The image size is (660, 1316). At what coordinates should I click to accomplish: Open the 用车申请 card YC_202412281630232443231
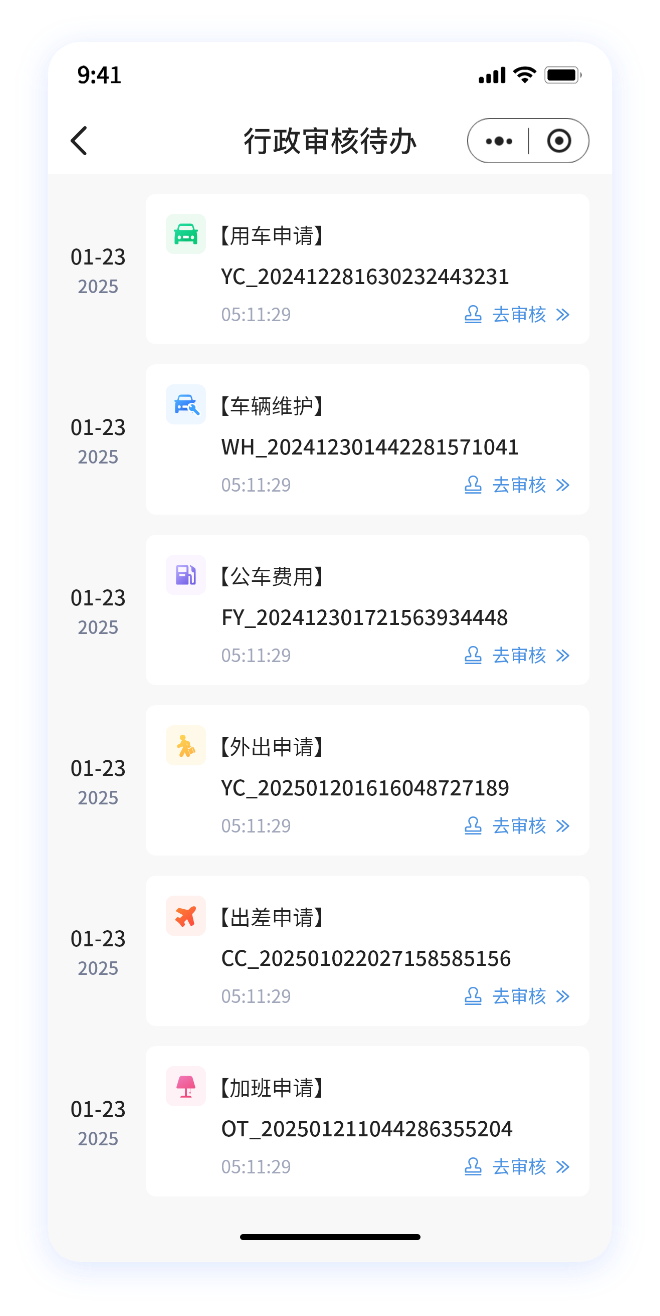tap(365, 276)
